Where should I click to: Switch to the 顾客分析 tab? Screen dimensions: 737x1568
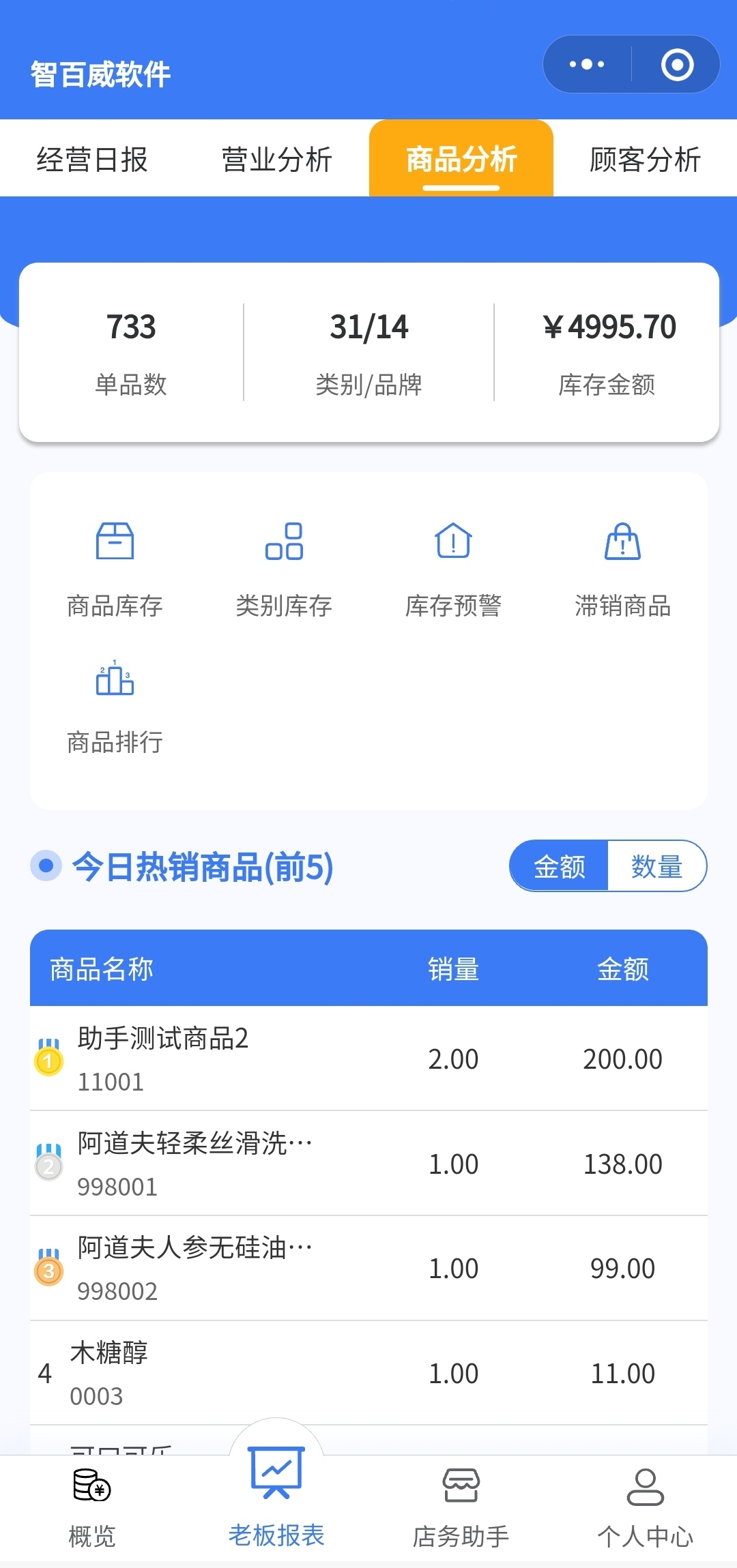click(645, 160)
